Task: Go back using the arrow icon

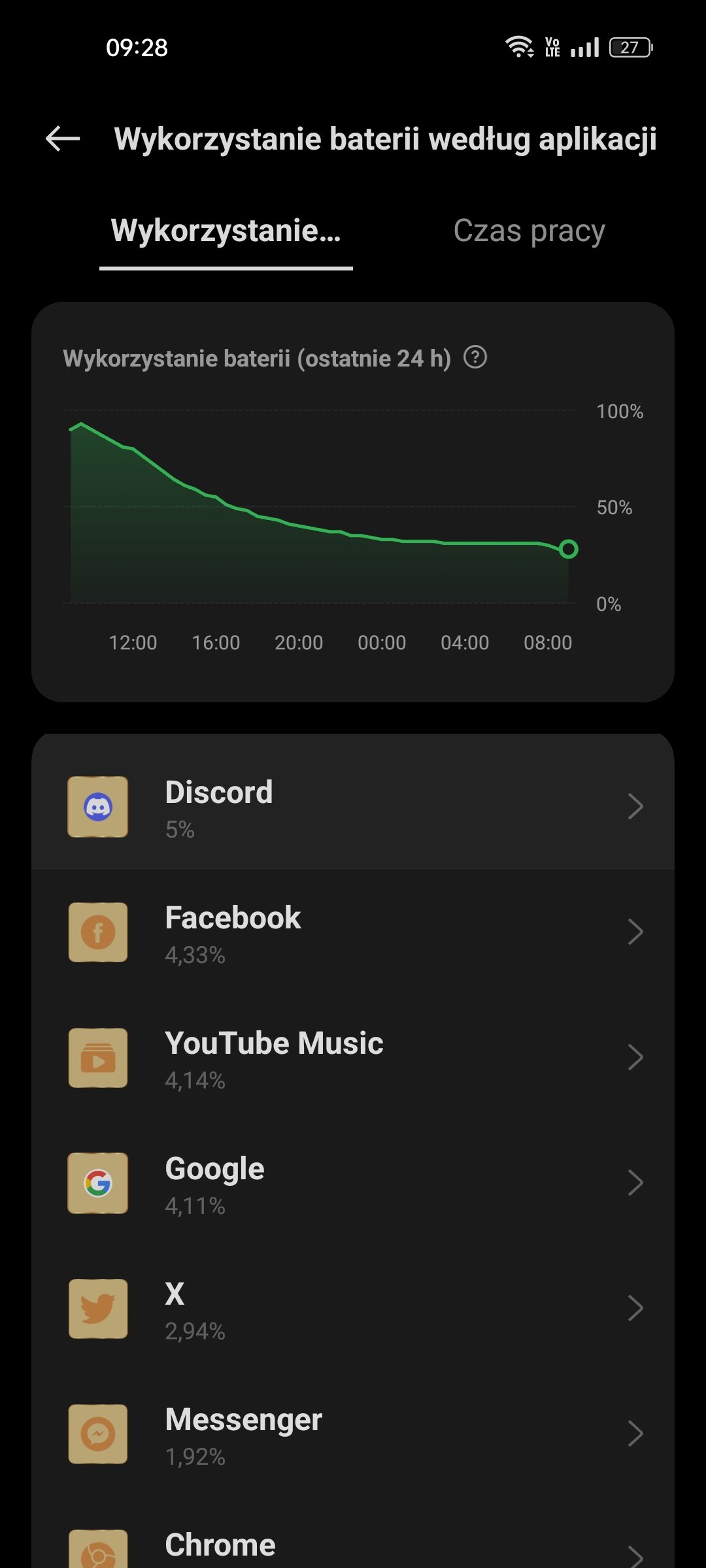Action: pyautogui.click(x=63, y=139)
